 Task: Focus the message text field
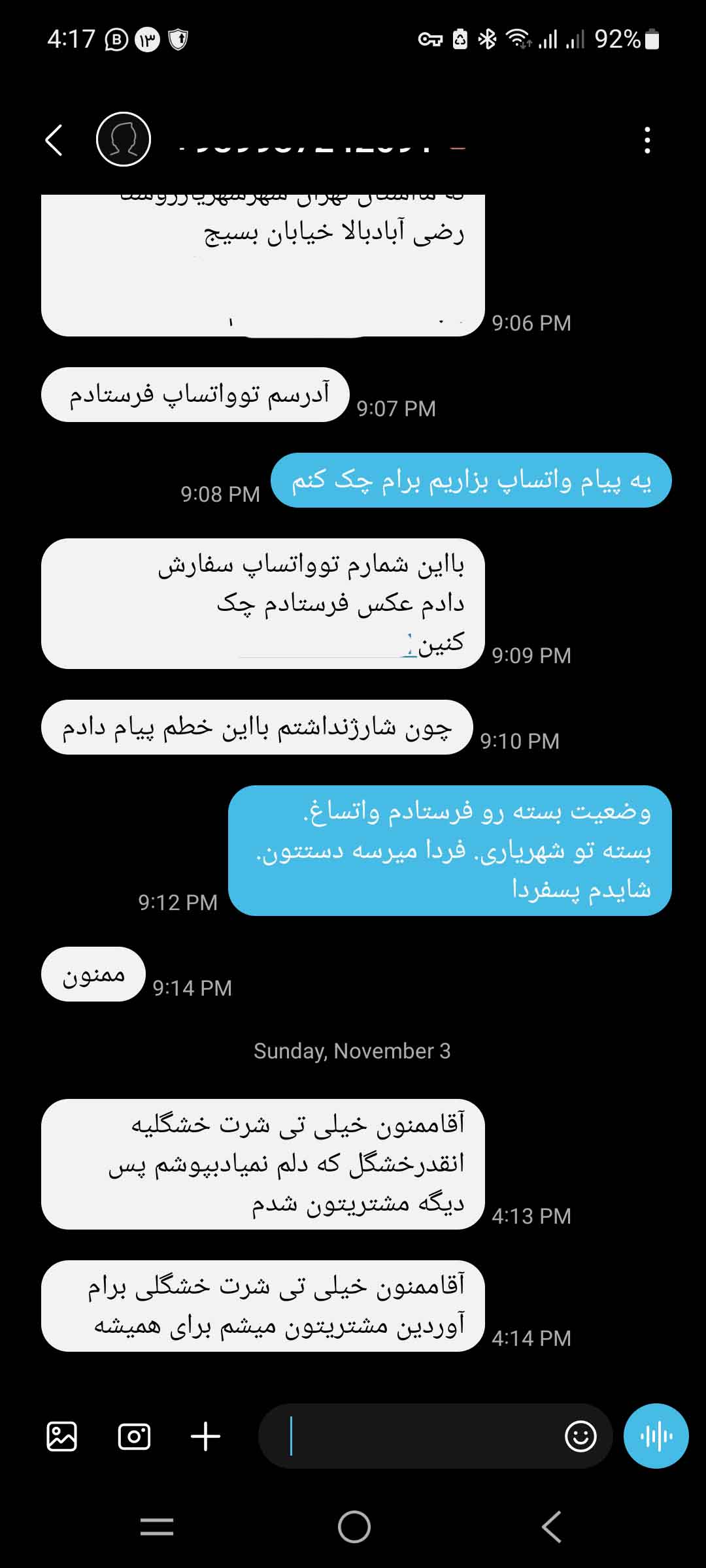(x=418, y=1437)
